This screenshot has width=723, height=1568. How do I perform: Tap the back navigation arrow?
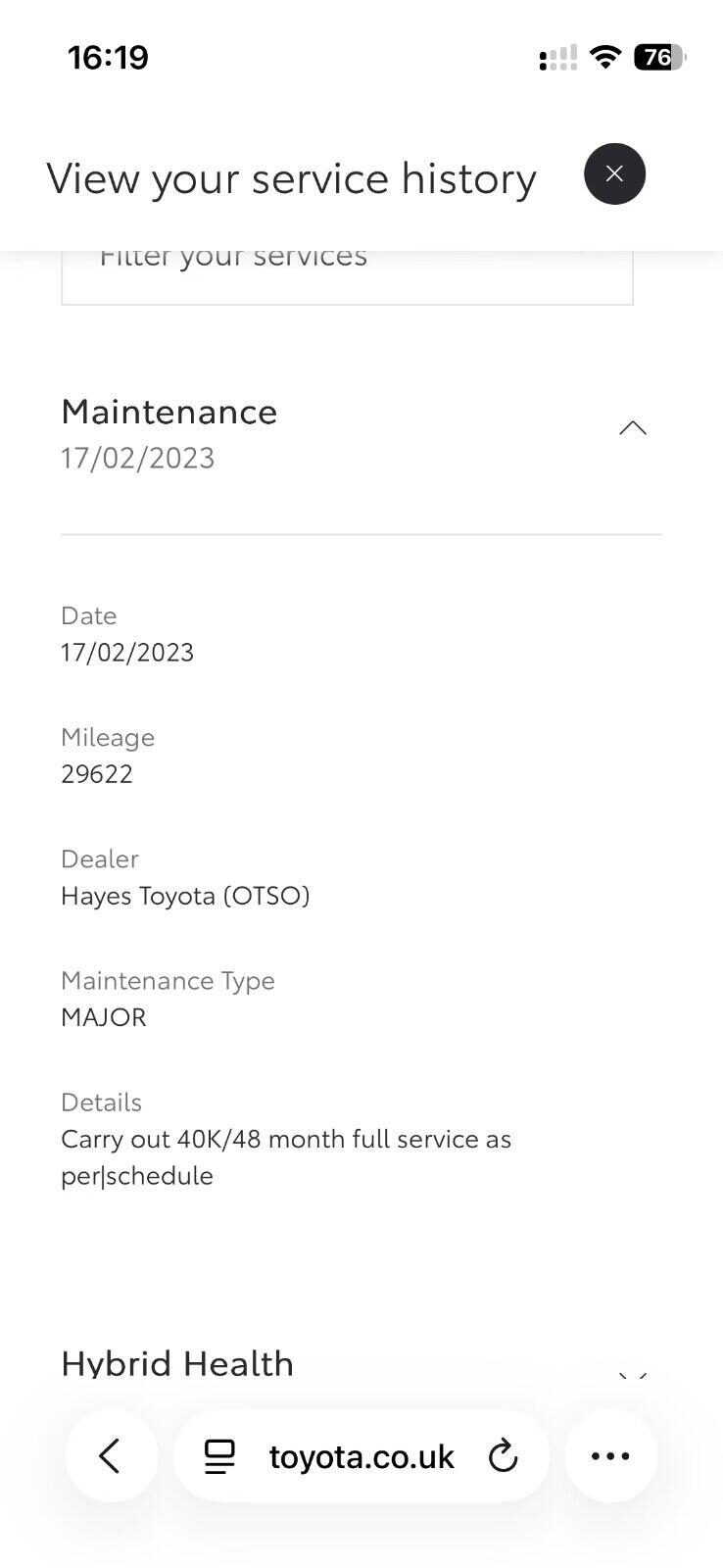point(111,1456)
